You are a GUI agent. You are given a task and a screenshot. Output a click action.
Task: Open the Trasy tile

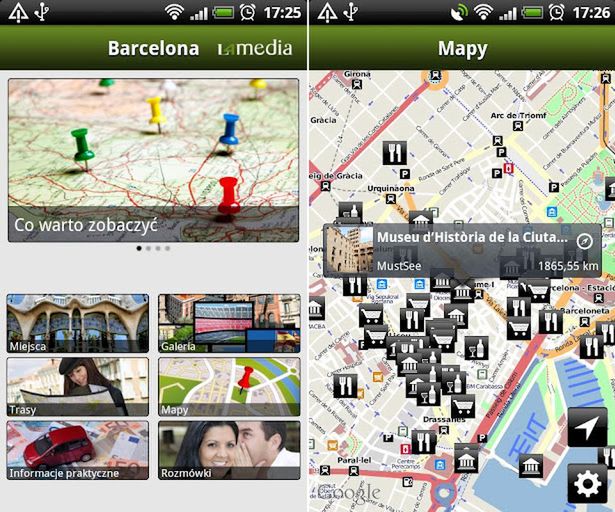pyautogui.click(x=77, y=387)
